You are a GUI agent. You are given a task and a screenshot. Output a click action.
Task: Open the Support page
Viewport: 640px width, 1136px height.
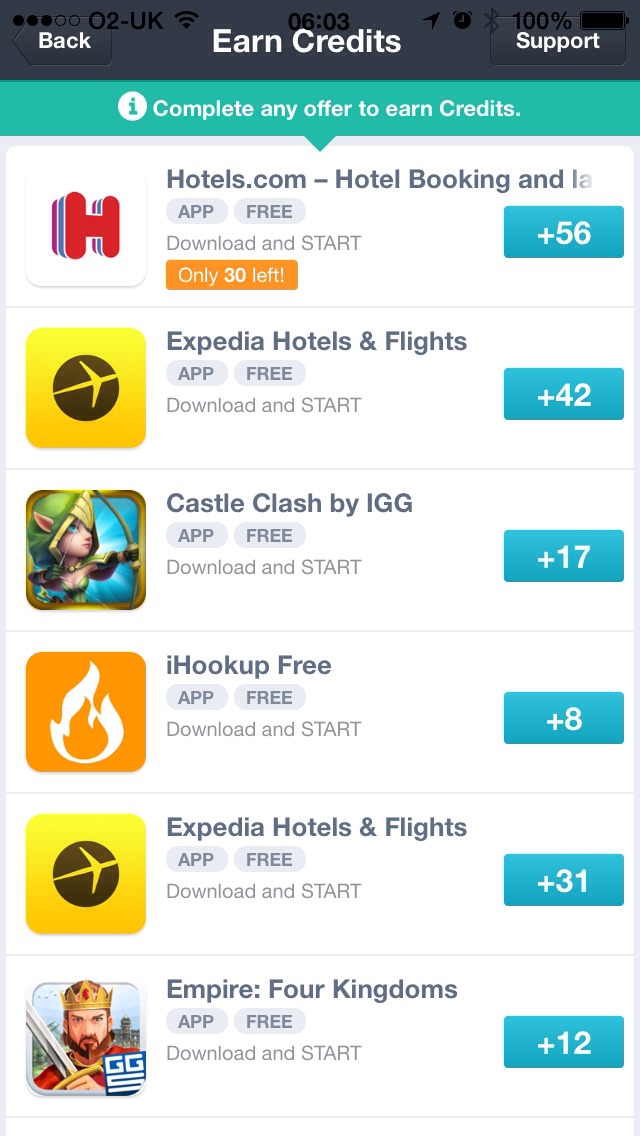pyautogui.click(x=557, y=41)
